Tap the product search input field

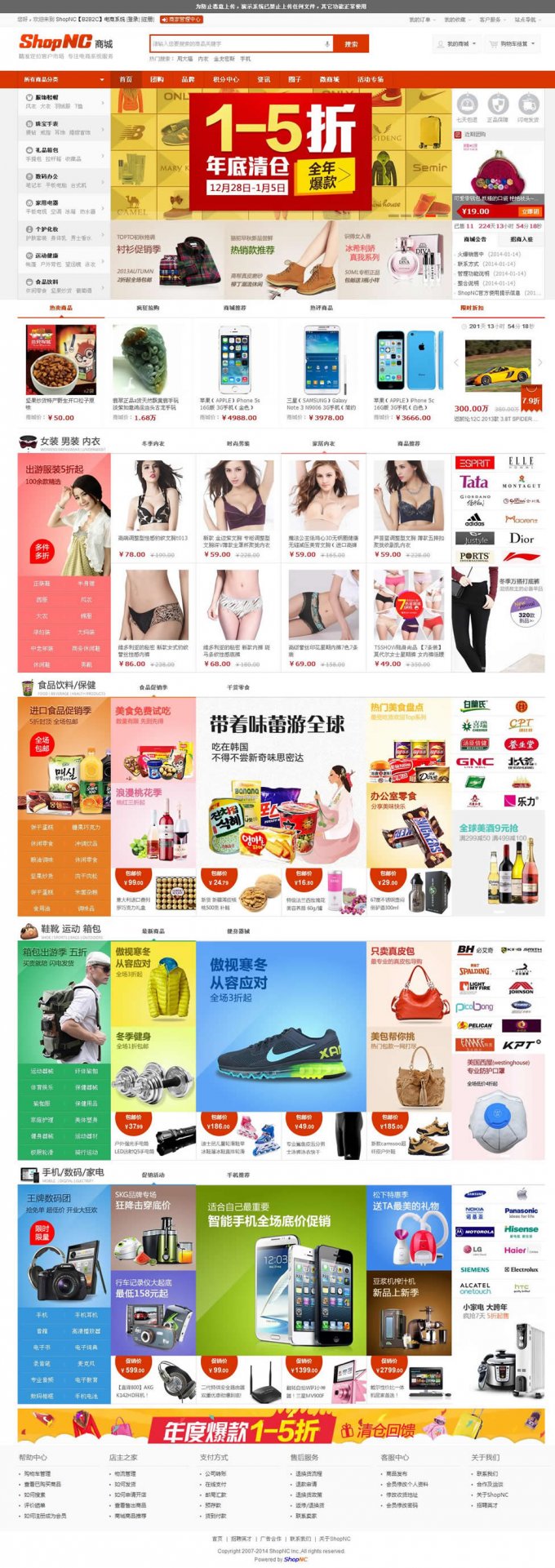point(237,44)
